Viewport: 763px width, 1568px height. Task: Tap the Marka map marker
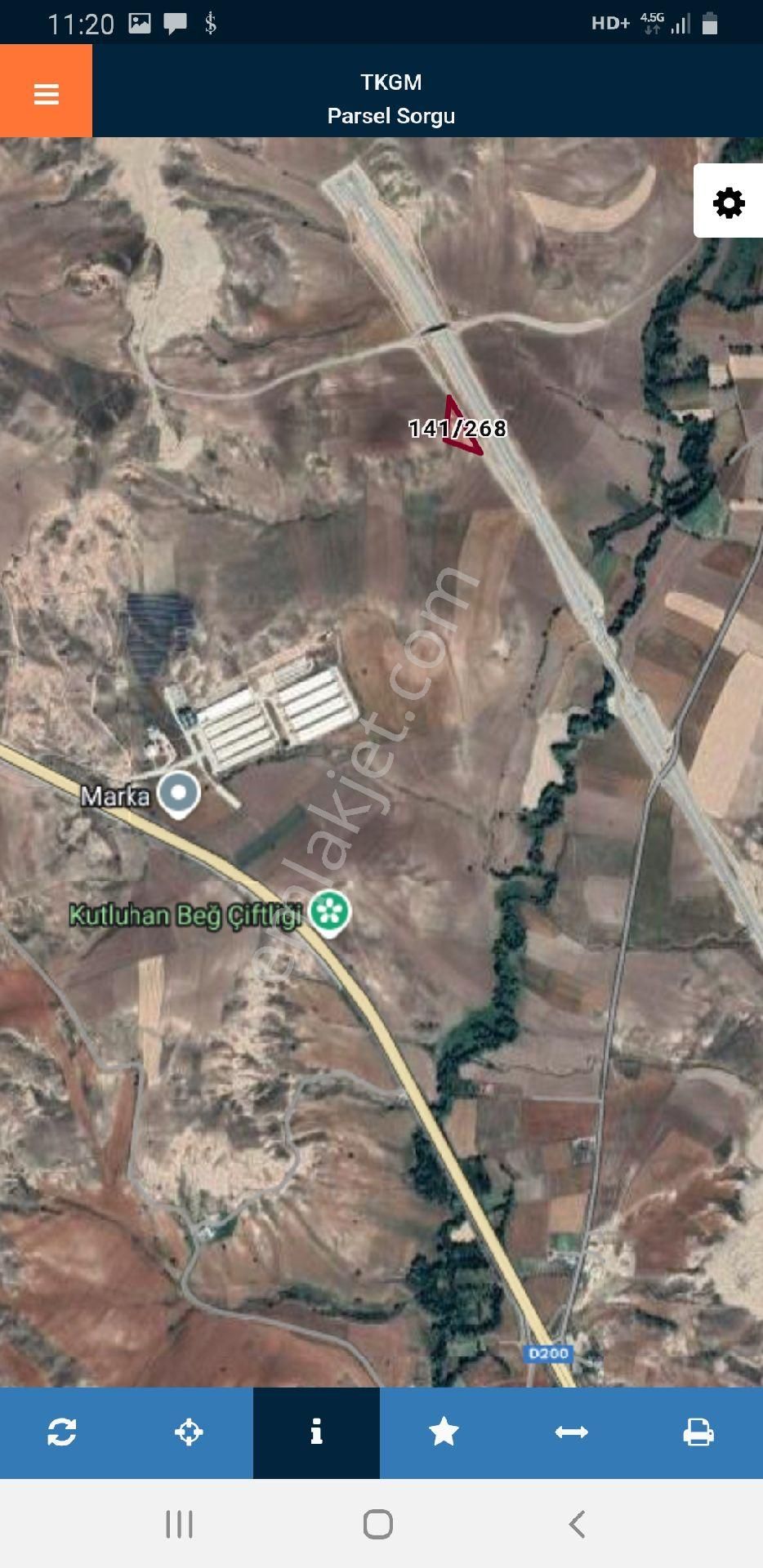(178, 793)
